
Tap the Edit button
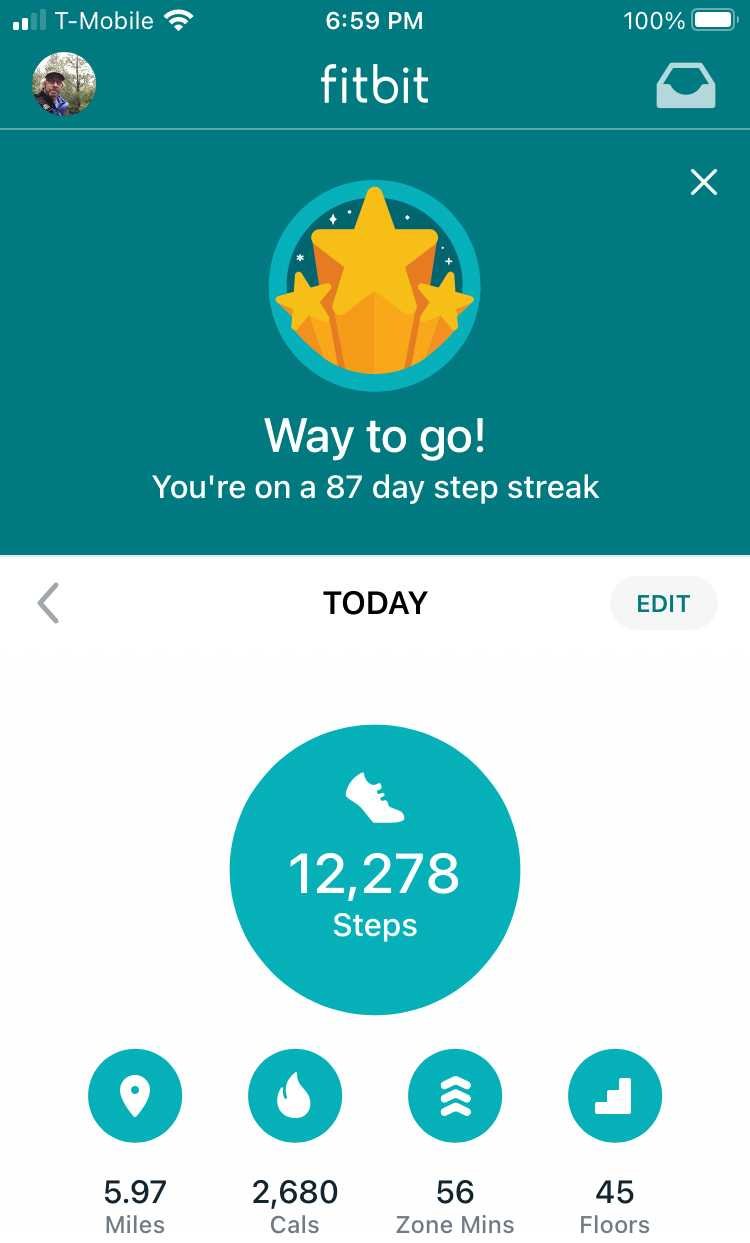pyautogui.click(x=663, y=603)
